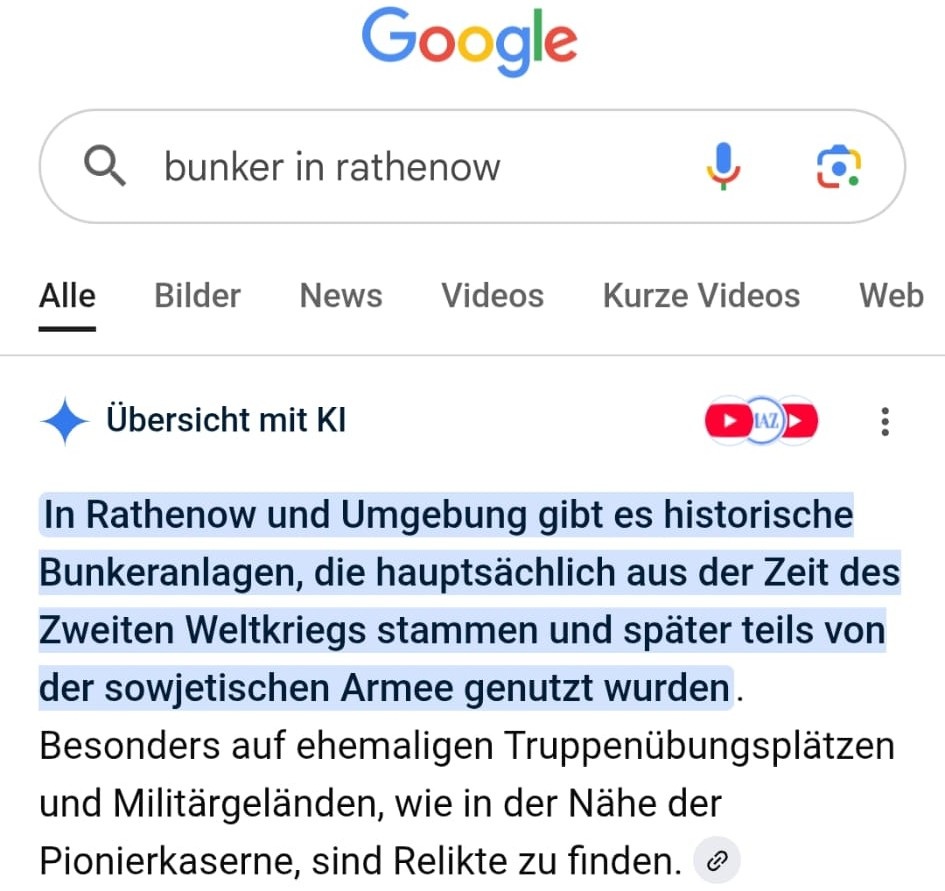The image size is (945, 891).
Task: Open the source link icon after Relikte zu finden
Action: click(716, 860)
